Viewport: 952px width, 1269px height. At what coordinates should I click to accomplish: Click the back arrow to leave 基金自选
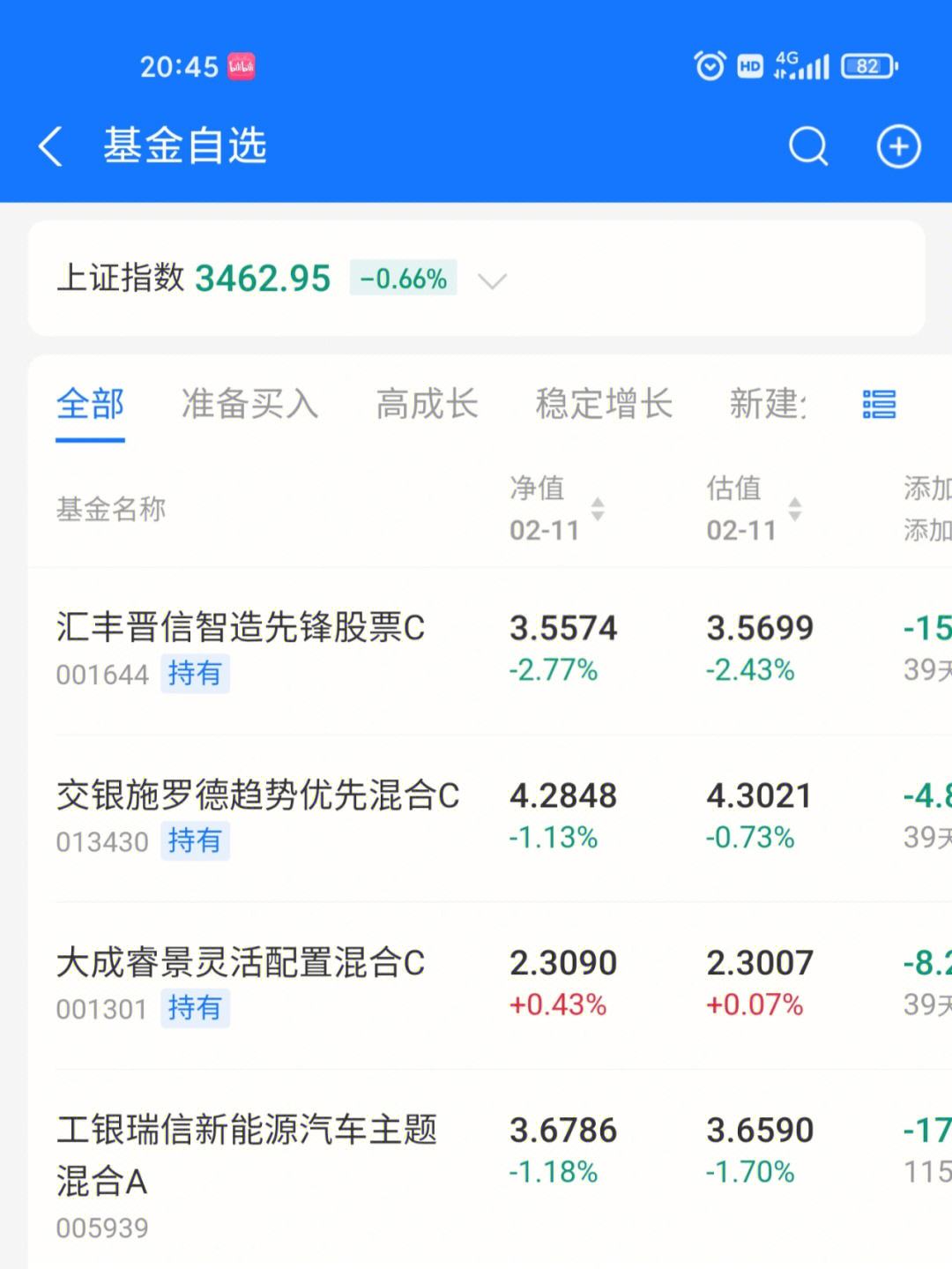tap(50, 146)
